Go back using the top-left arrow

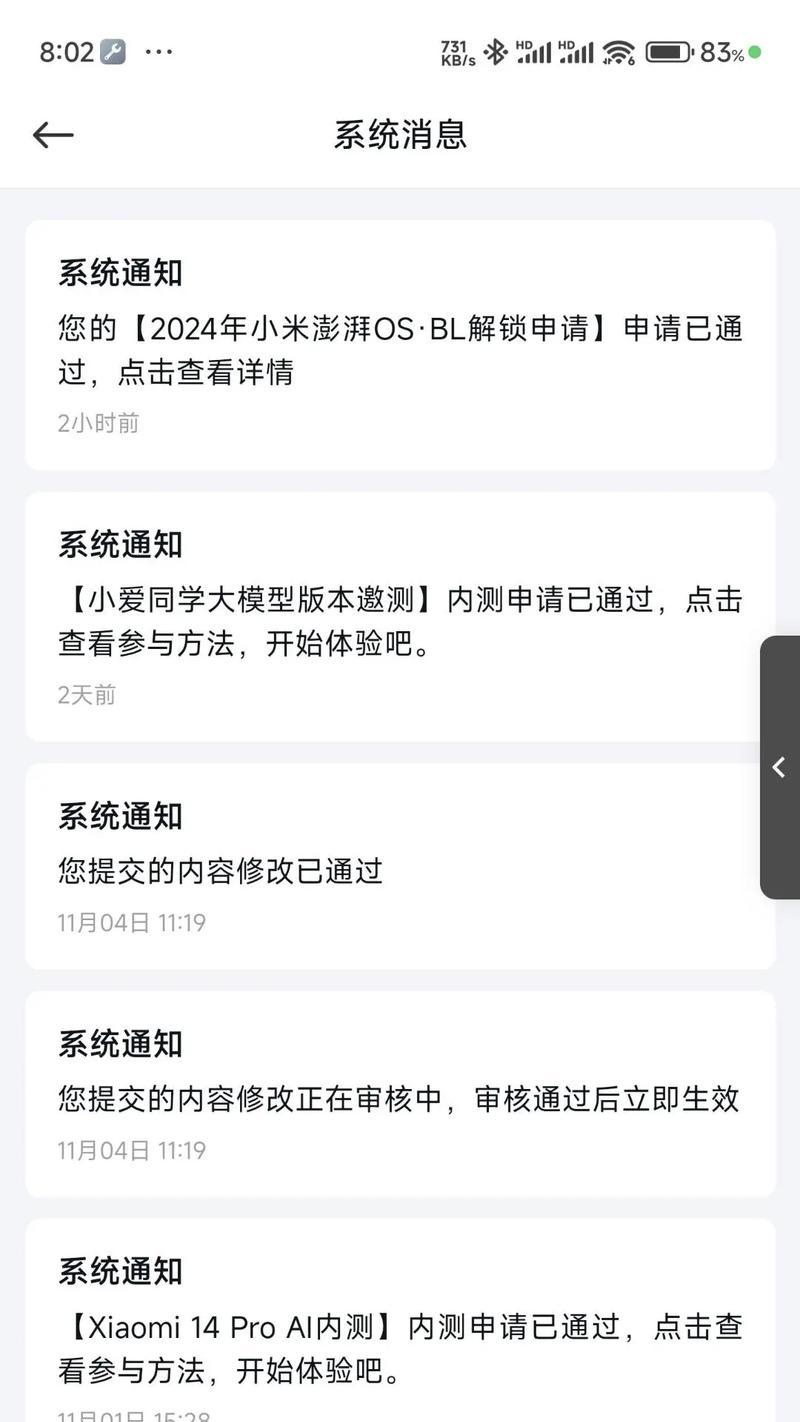53,135
